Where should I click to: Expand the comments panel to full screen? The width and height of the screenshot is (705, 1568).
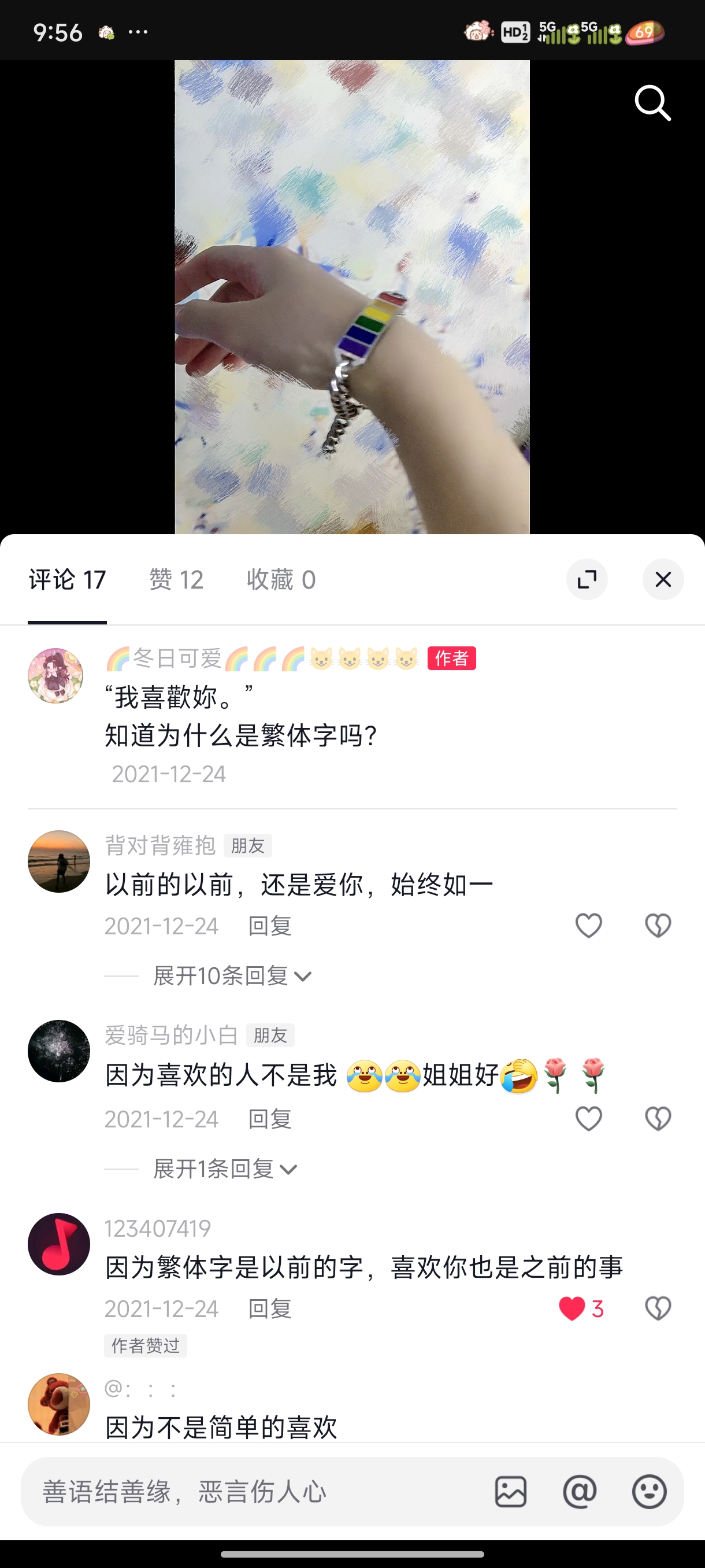[x=587, y=579]
